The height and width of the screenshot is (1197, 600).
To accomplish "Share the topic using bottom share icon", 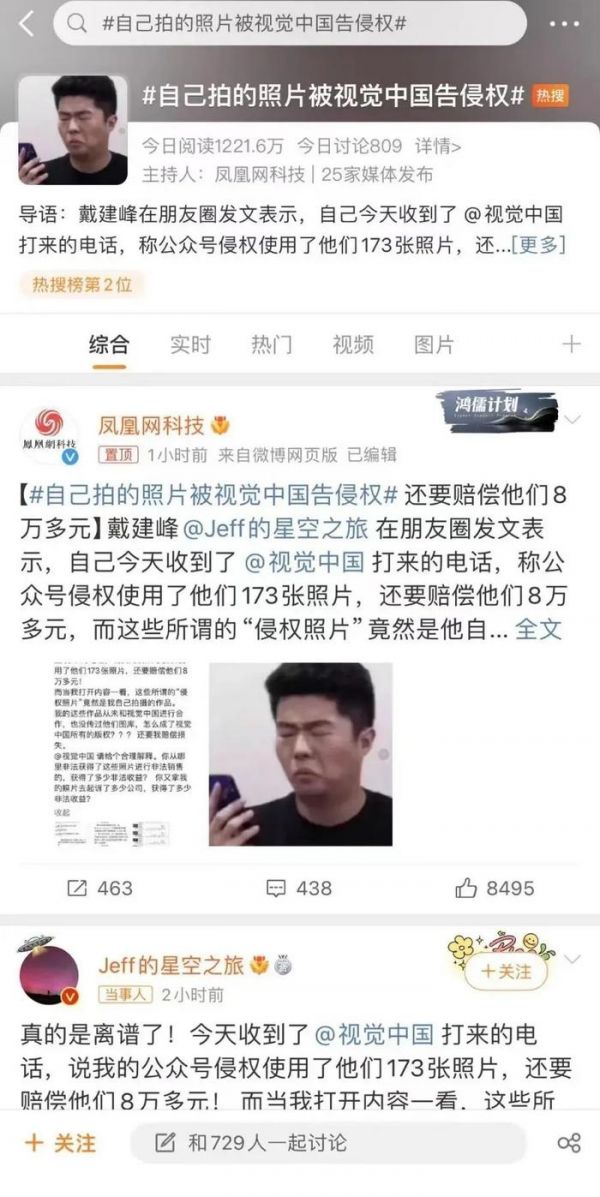I will pos(568,1142).
